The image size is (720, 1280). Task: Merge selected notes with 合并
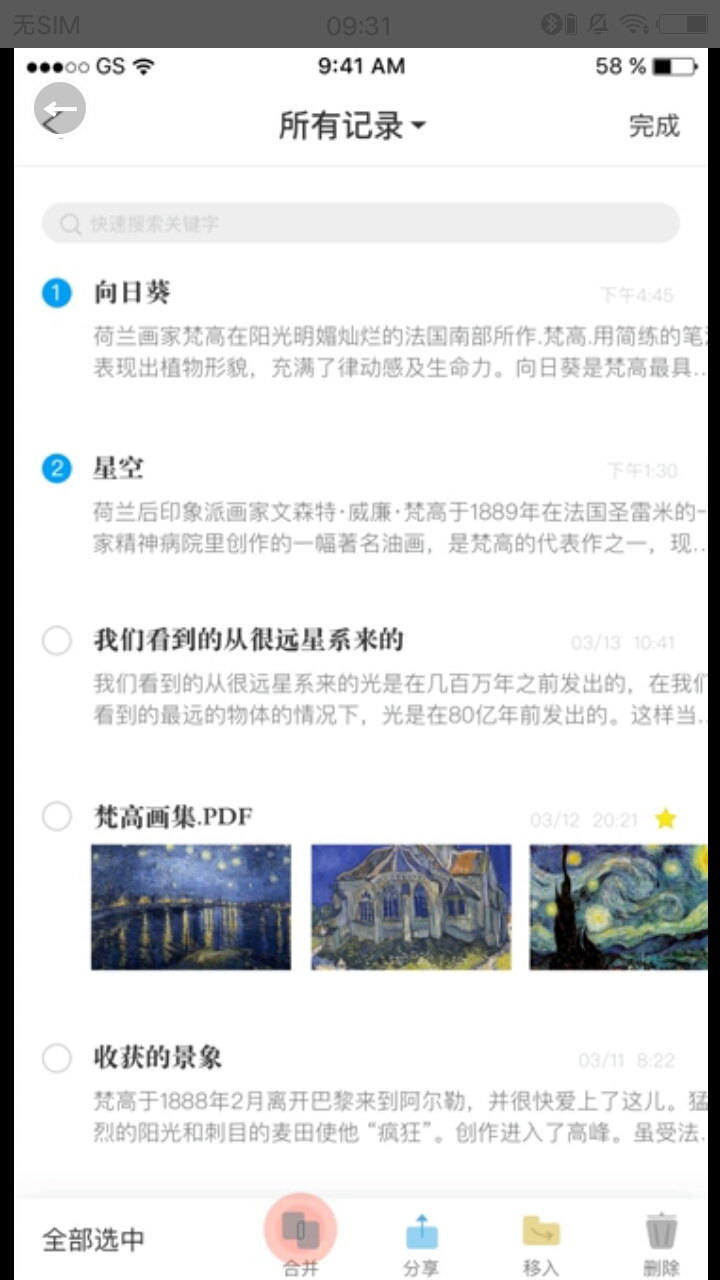click(300, 1240)
